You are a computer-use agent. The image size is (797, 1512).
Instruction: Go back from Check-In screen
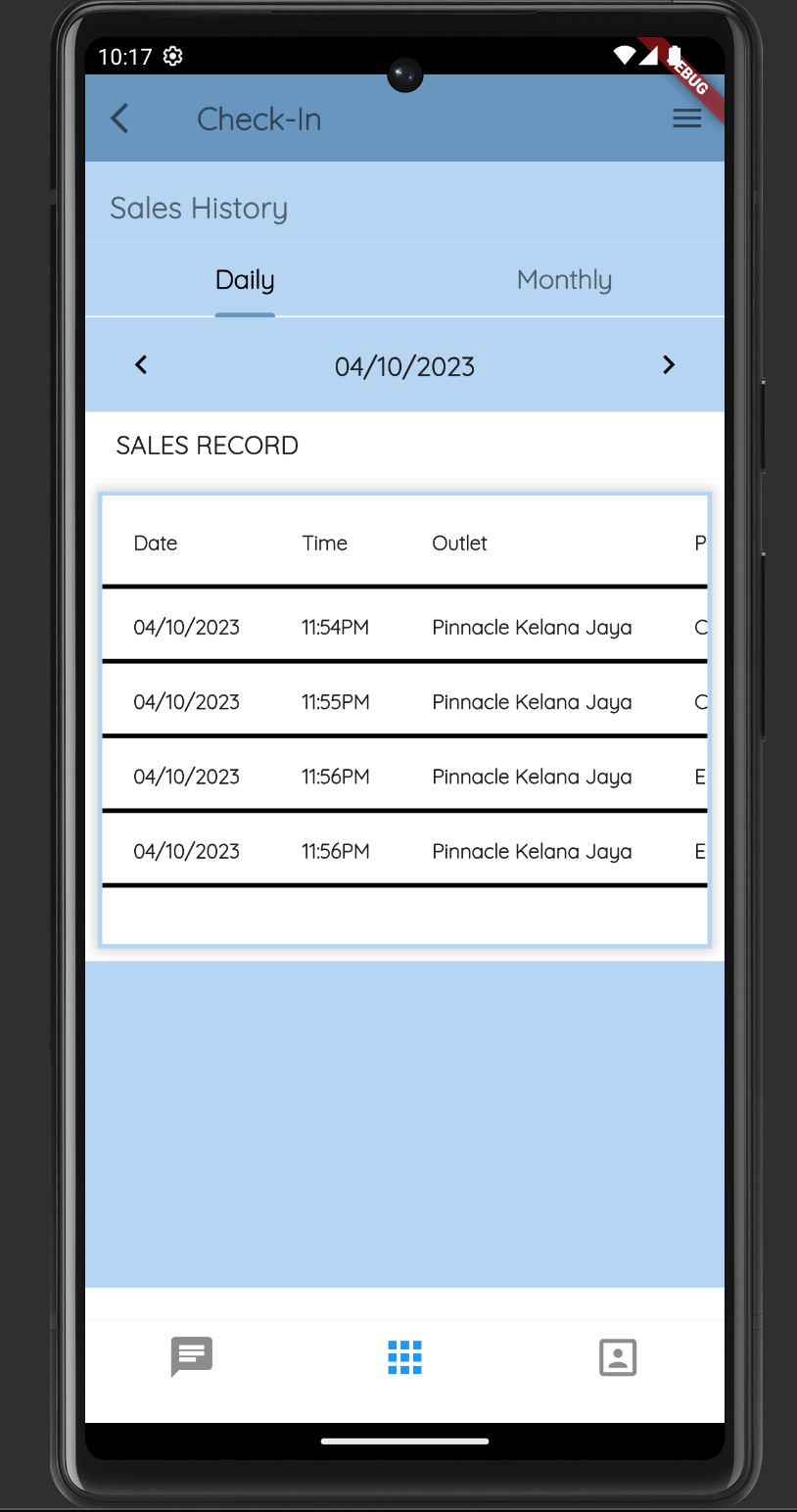(x=119, y=118)
